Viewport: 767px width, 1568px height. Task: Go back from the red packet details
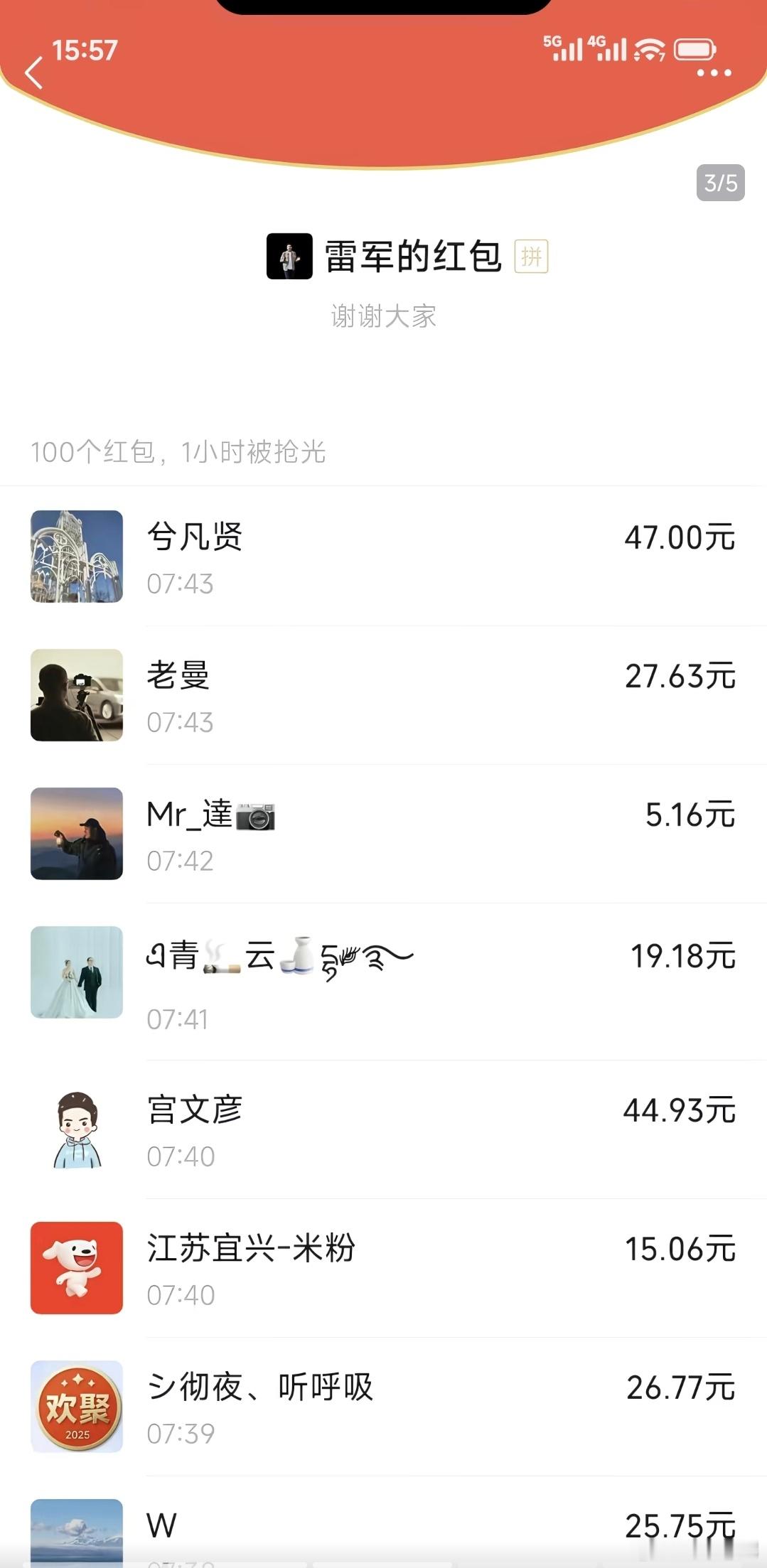(x=34, y=73)
